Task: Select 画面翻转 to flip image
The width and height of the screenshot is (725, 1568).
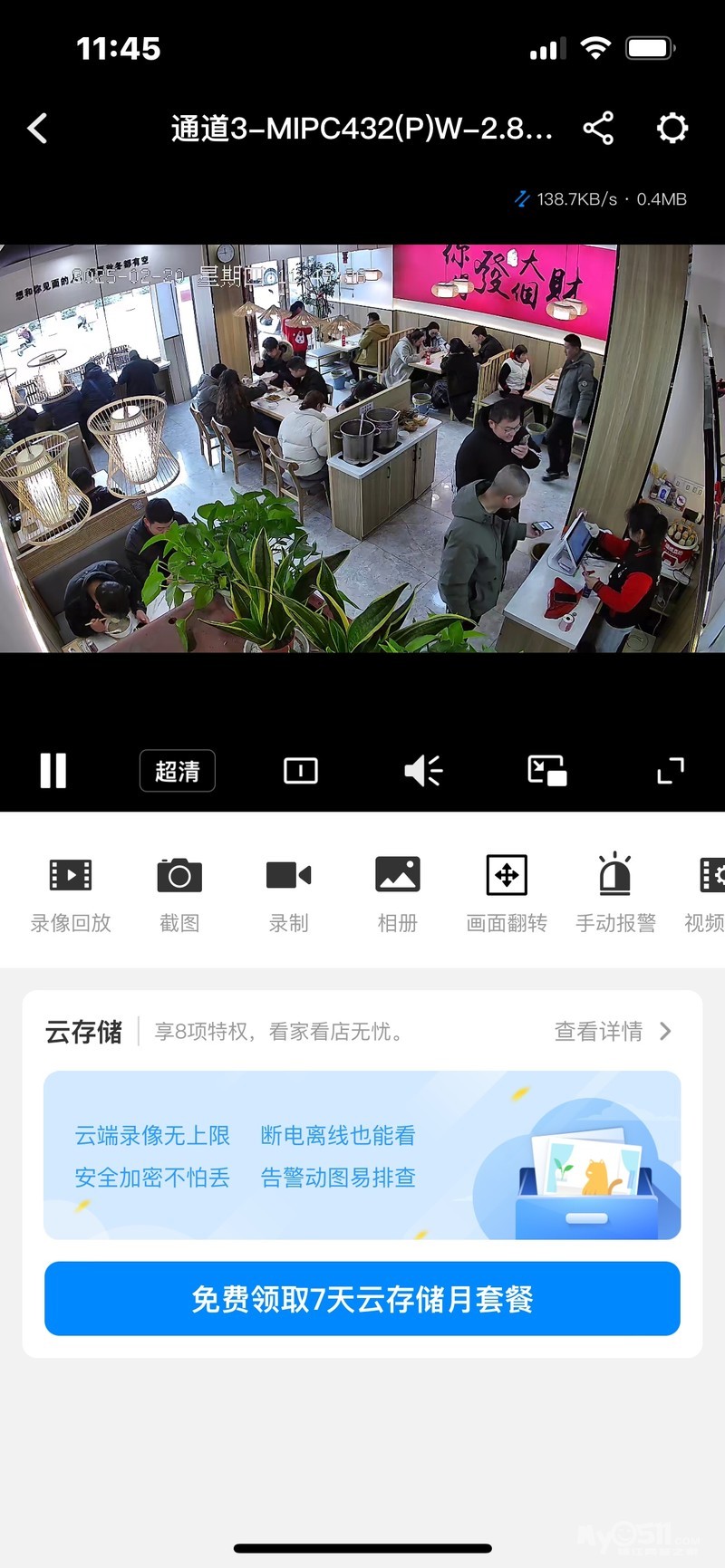Action: coord(507,894)
